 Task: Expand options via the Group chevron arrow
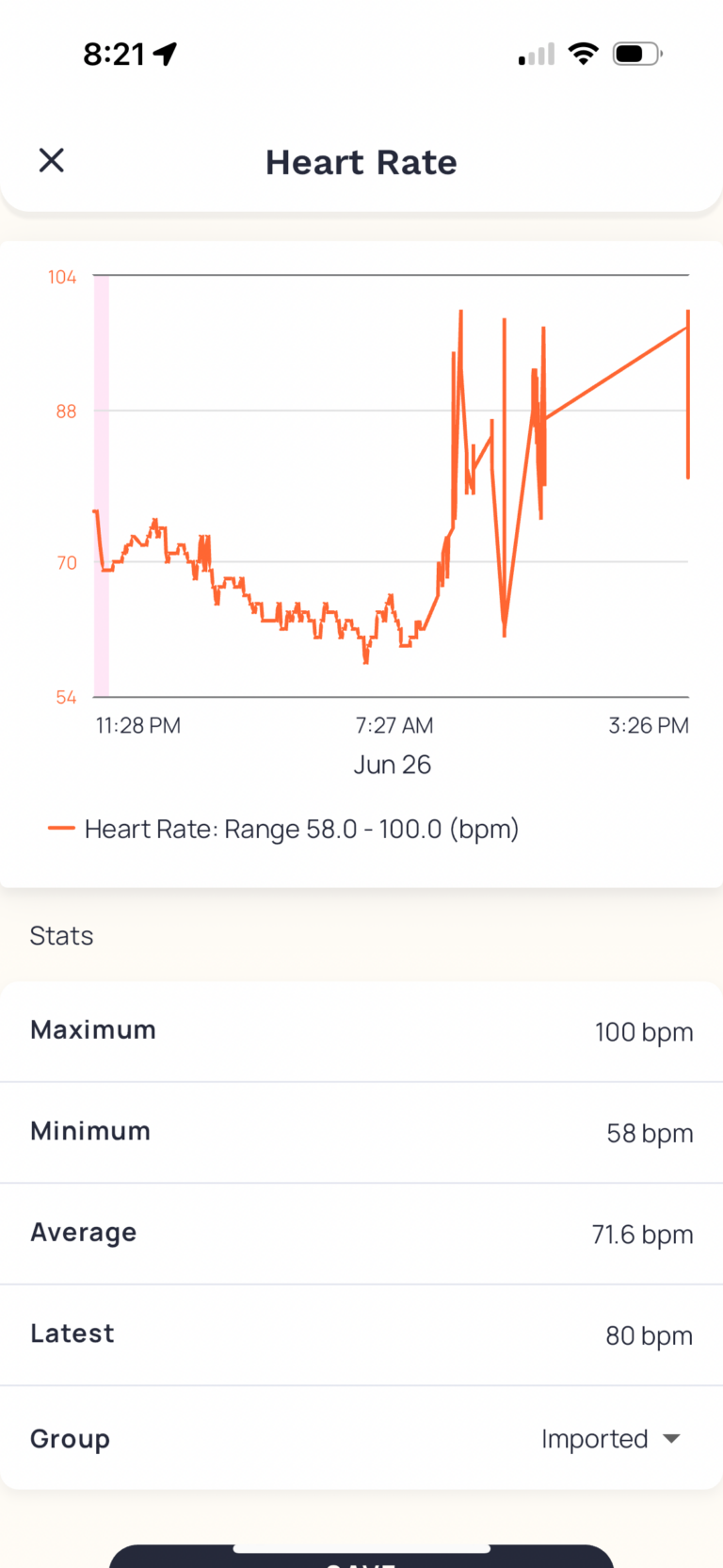[x=672, y=1439]
